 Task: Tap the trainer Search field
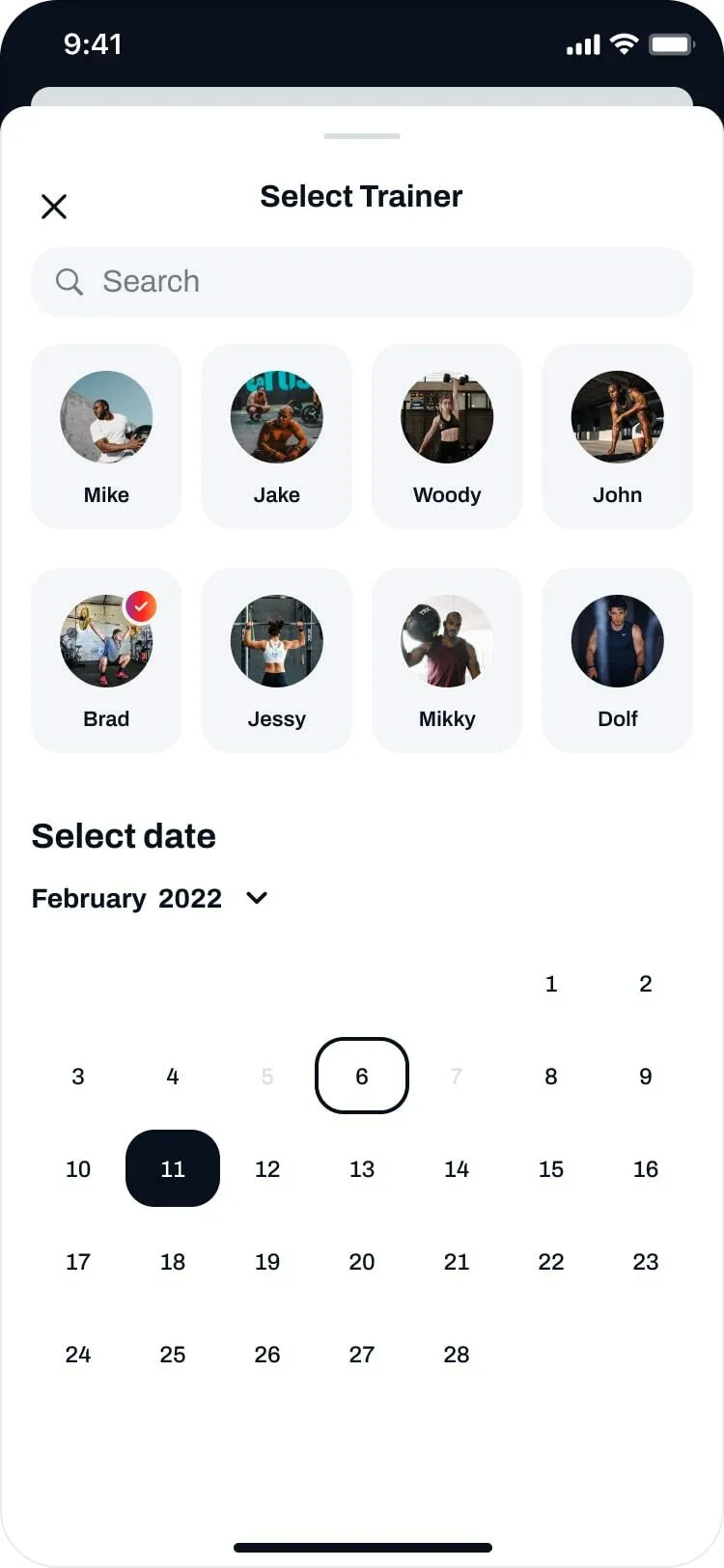click(362, 282)
